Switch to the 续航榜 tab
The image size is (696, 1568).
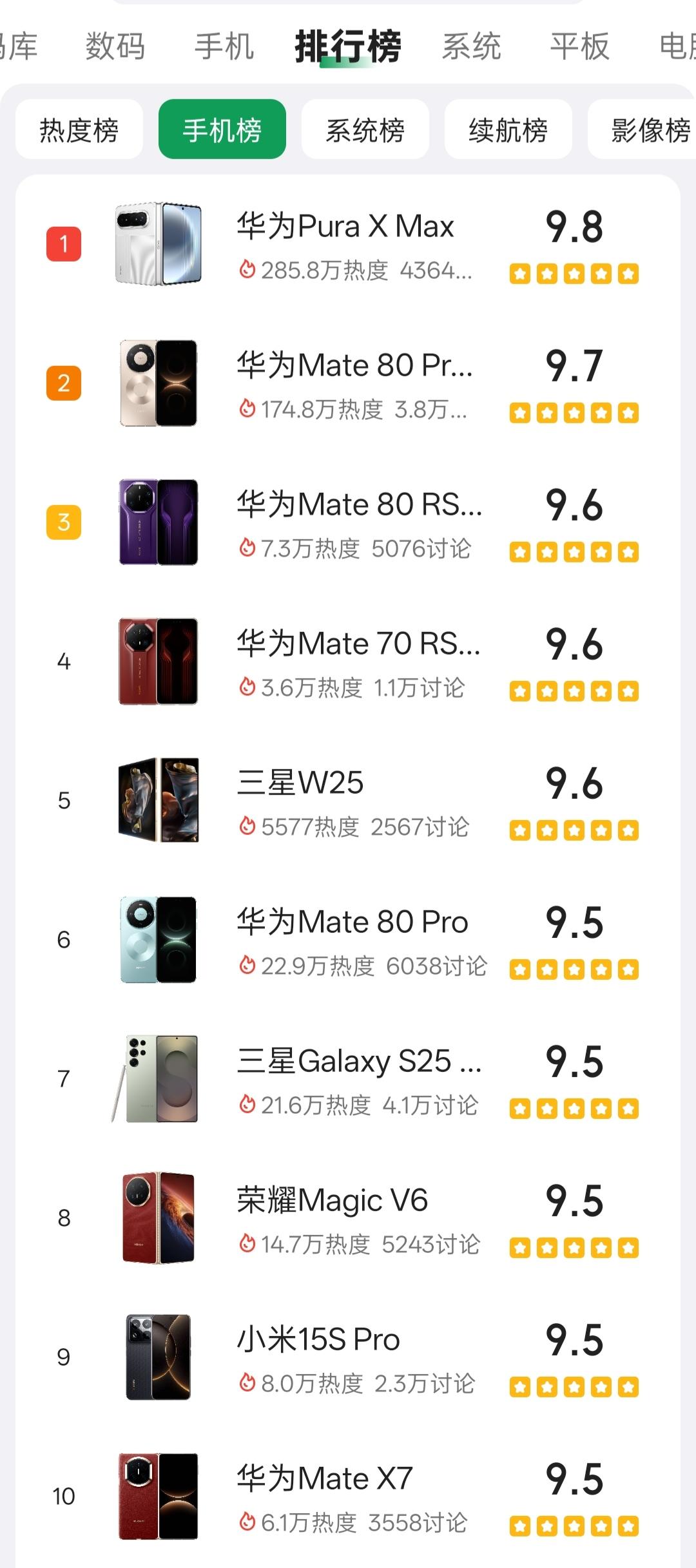pyautogui.click(x=508, y=129)
